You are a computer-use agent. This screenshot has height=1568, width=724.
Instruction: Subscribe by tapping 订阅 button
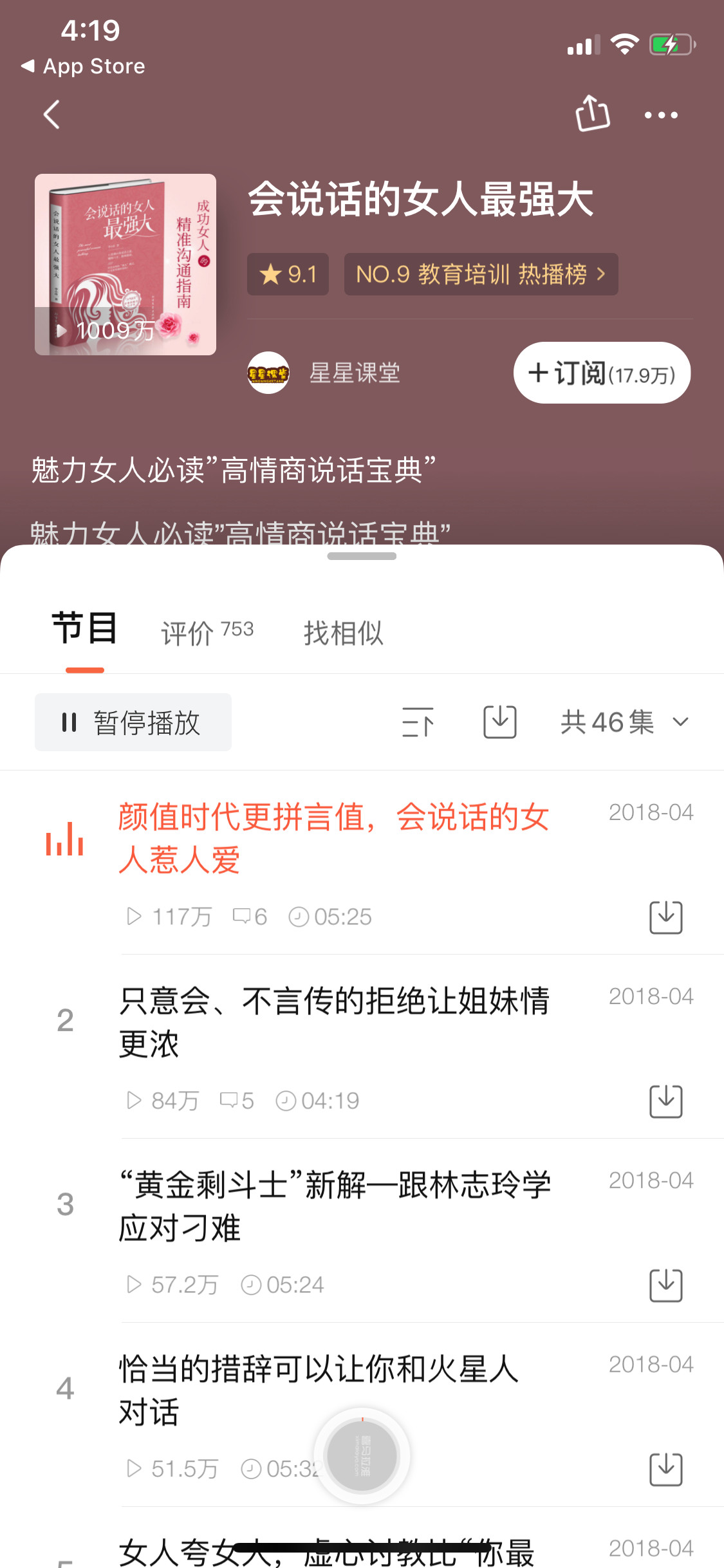pos(600,373)
